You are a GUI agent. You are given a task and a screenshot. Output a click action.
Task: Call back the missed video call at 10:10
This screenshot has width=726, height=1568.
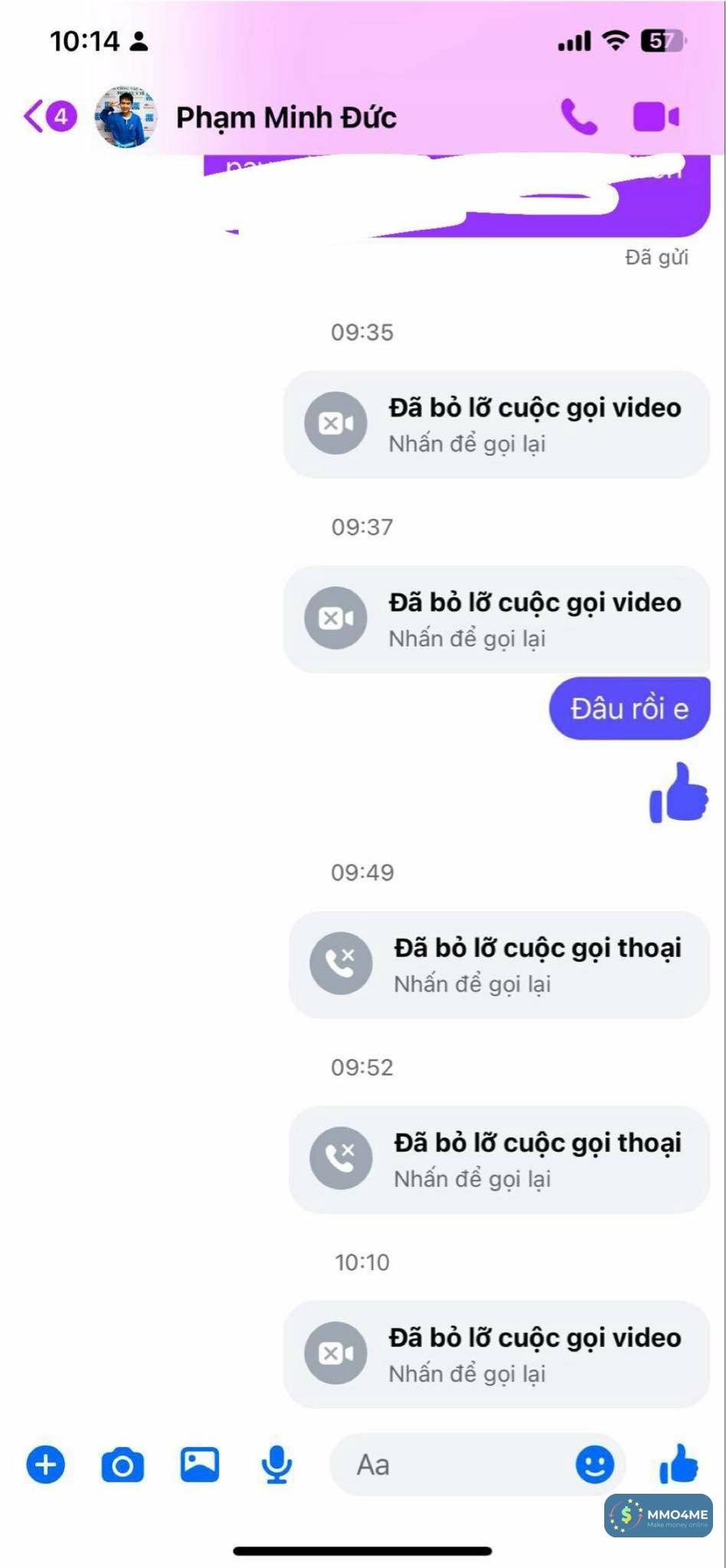pos(496,1354)
